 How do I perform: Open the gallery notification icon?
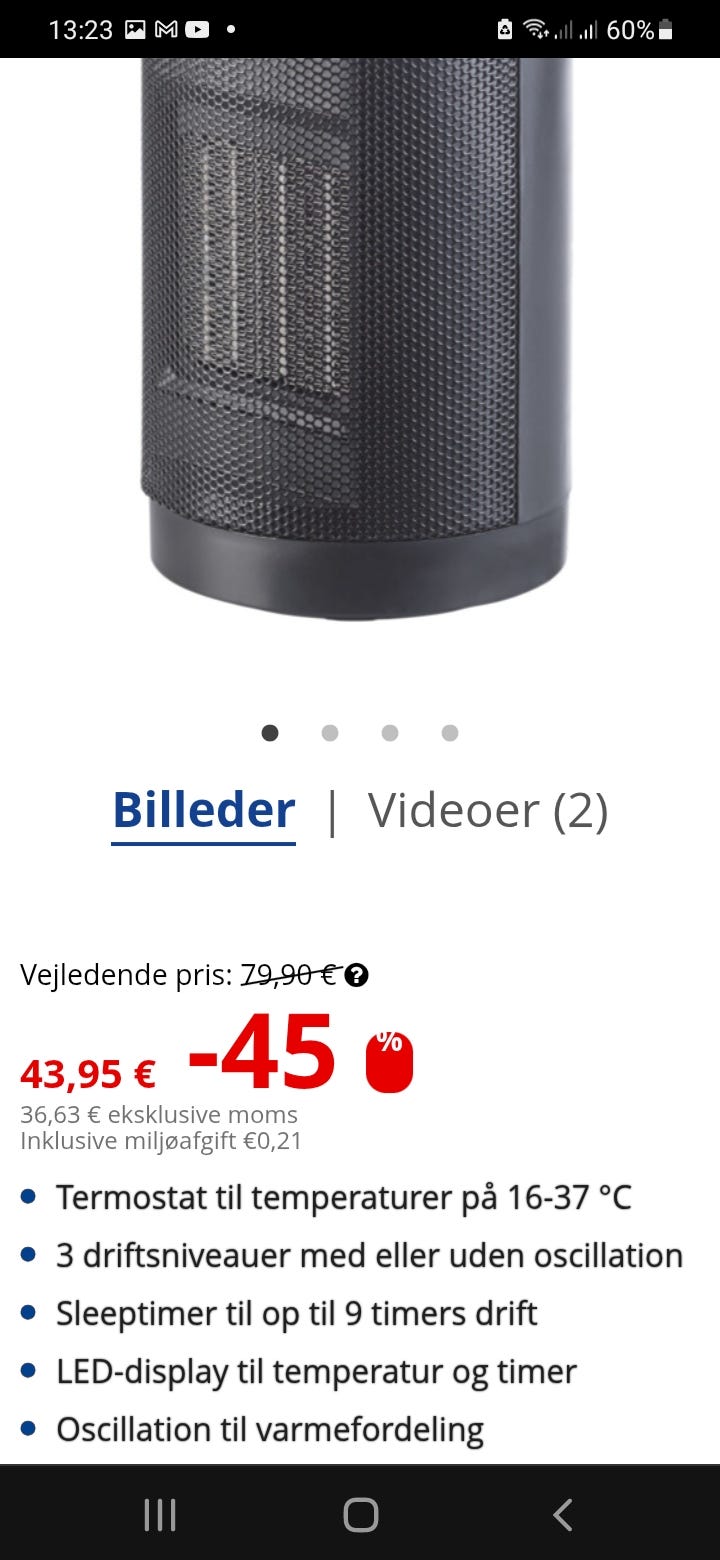[134, 29]
